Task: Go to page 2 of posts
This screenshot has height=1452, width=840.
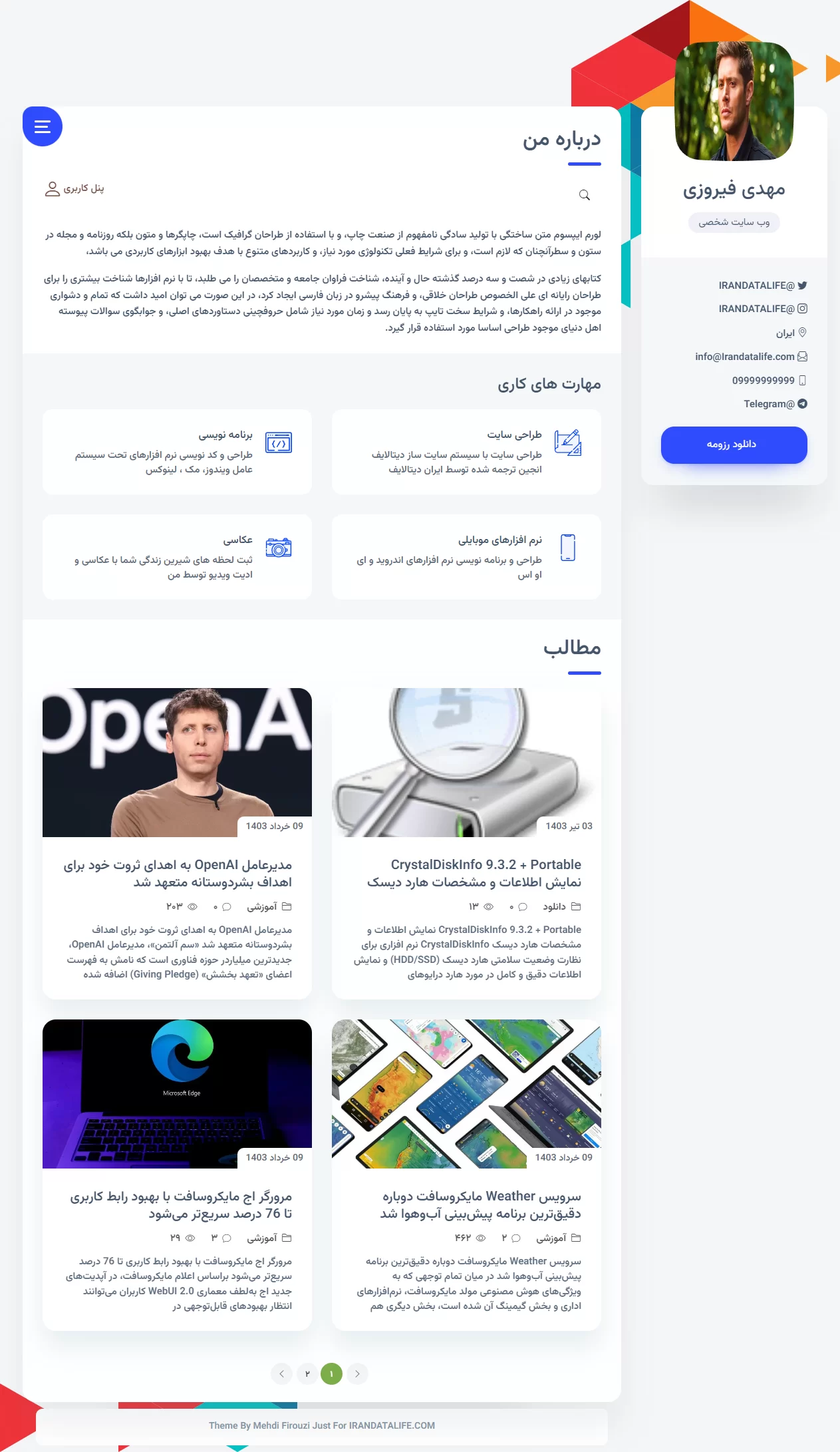Action: click(307, 1373)
